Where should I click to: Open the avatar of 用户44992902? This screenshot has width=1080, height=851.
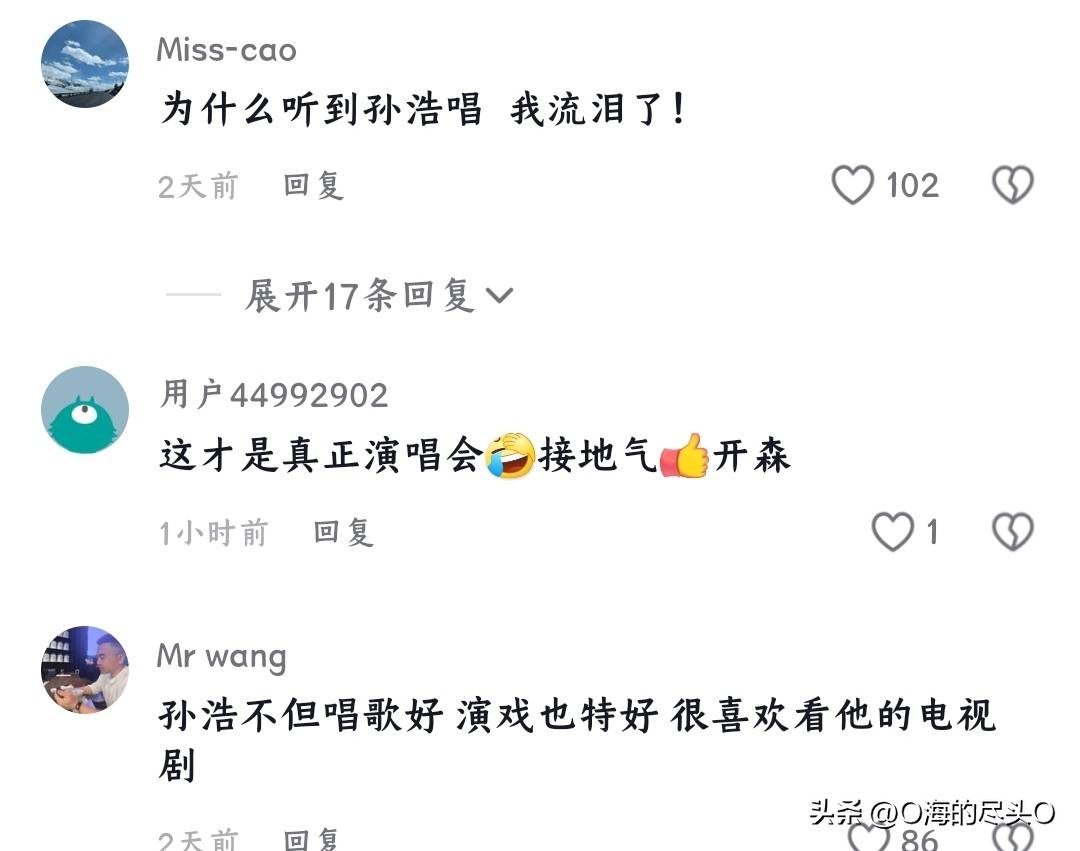[85, 410]
